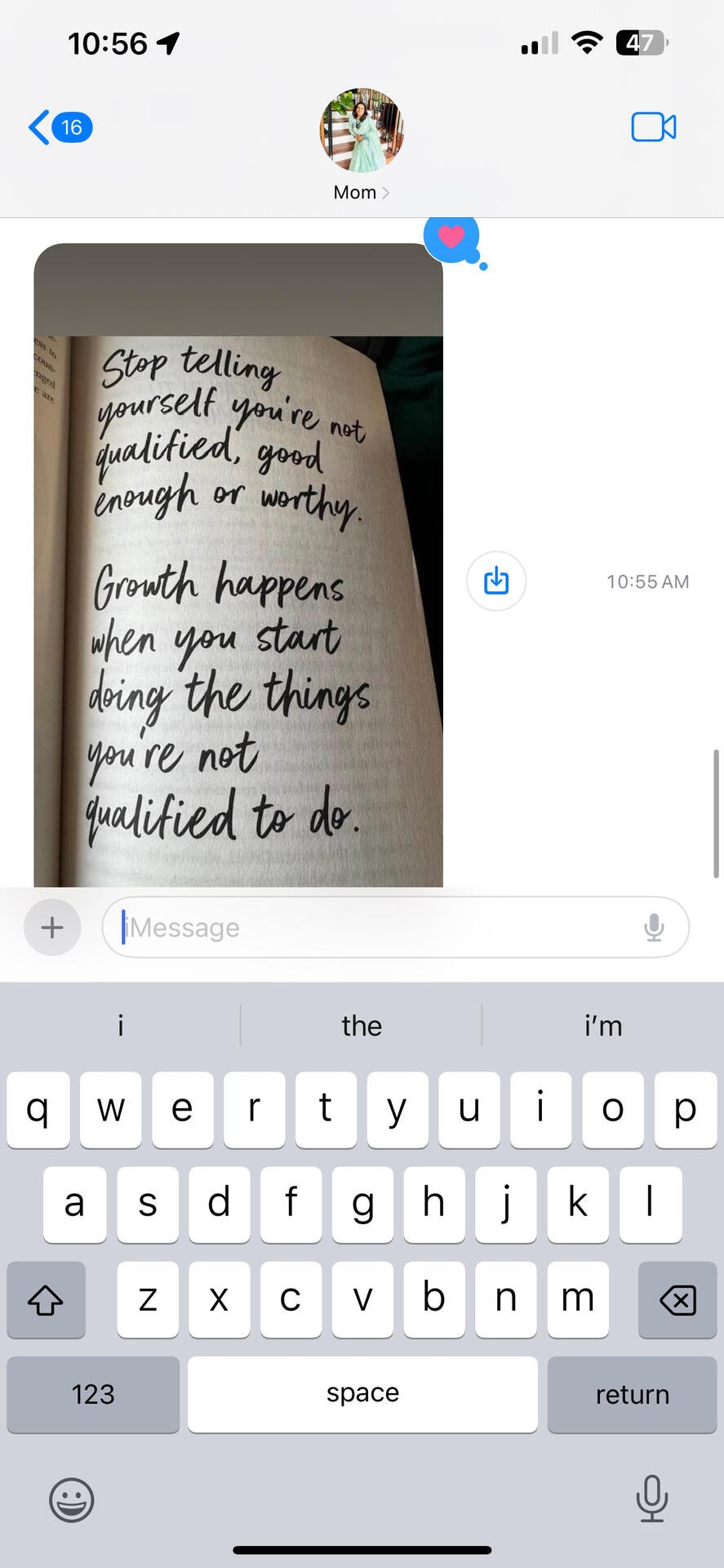The image size is (724, 1568).
Task: Start keyboard dictation
Action: tap(651, 1499)
